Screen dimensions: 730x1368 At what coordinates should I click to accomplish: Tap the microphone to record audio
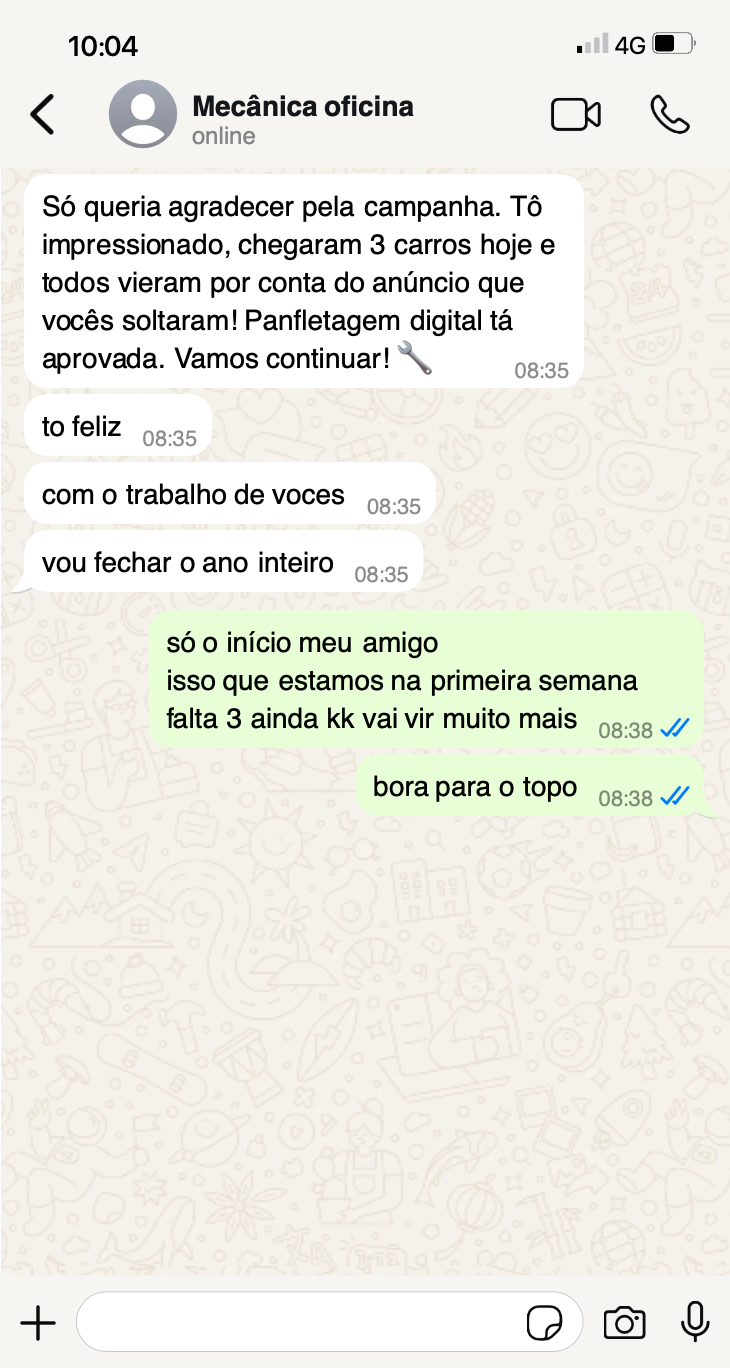pyautogui.click(x=695, y=1322)
